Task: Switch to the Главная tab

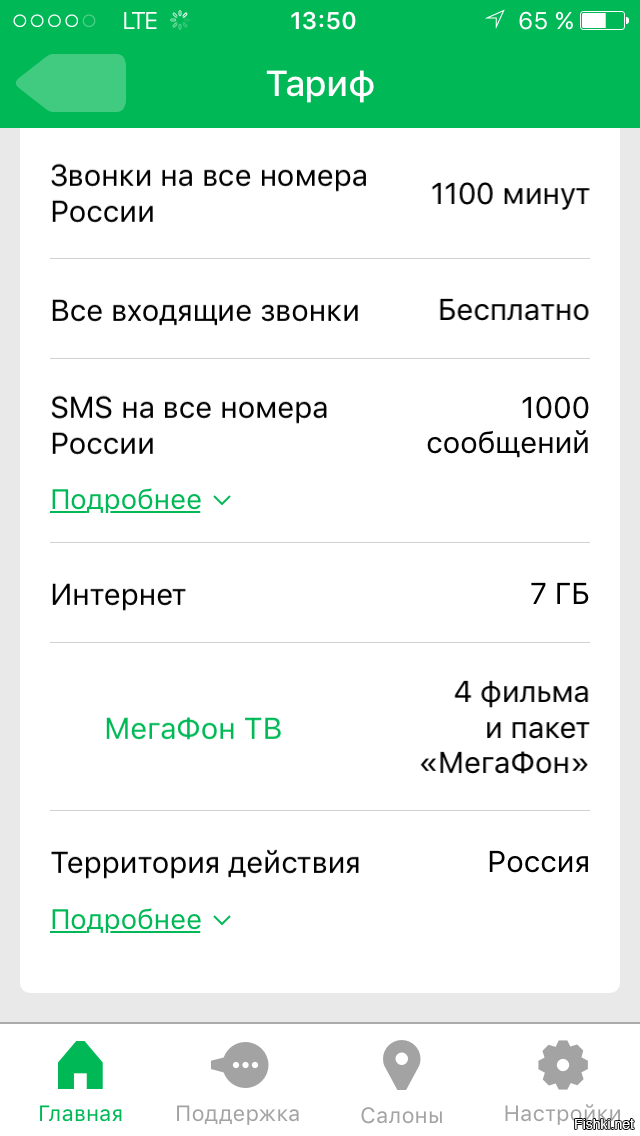Action: point(80,1081)
